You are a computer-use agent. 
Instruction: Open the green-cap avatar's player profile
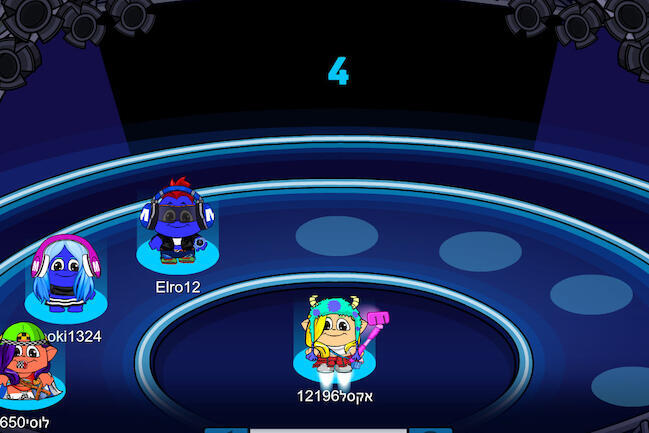pyautogui.click(x=25, y=365)
